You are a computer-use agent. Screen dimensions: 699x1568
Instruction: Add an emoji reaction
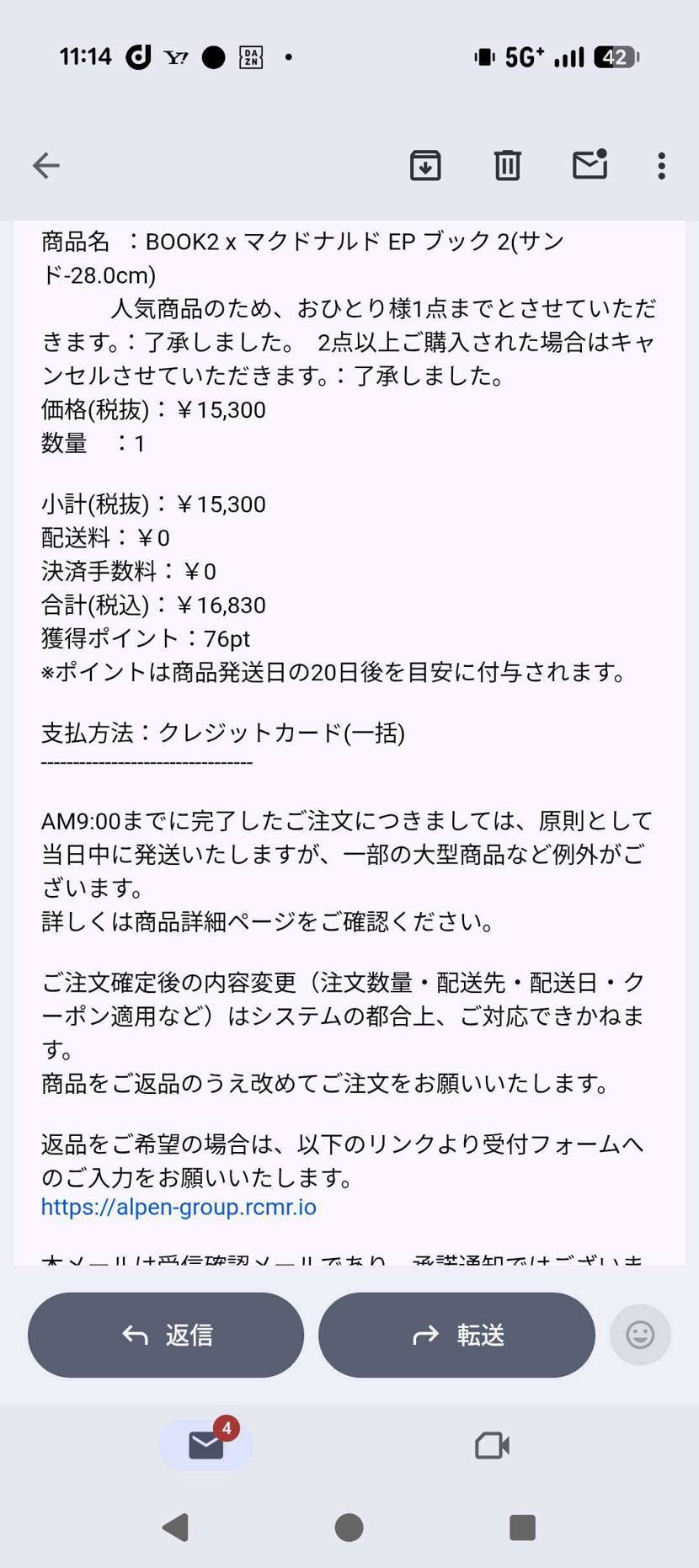(640, 1335)
